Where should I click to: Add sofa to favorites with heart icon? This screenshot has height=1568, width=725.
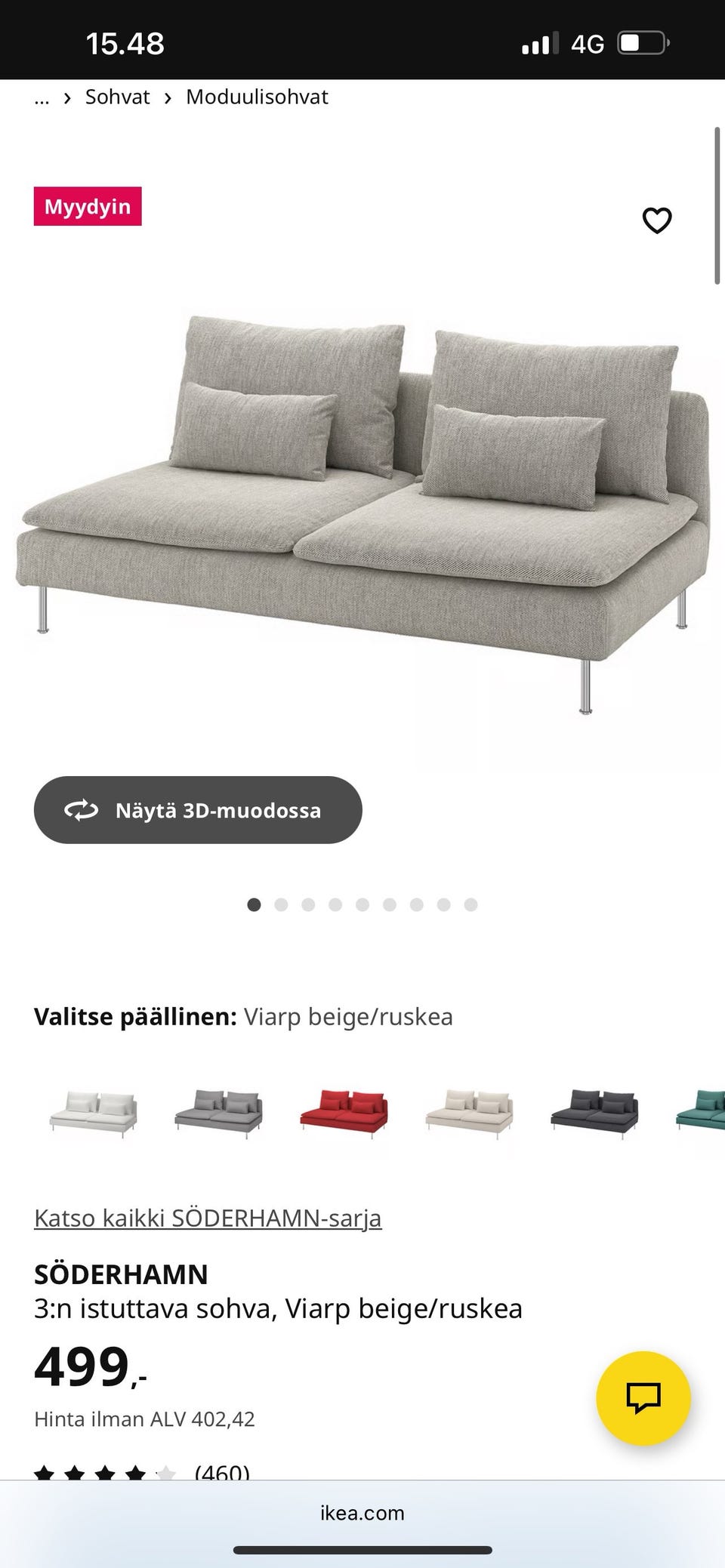[x=656, y=220]
